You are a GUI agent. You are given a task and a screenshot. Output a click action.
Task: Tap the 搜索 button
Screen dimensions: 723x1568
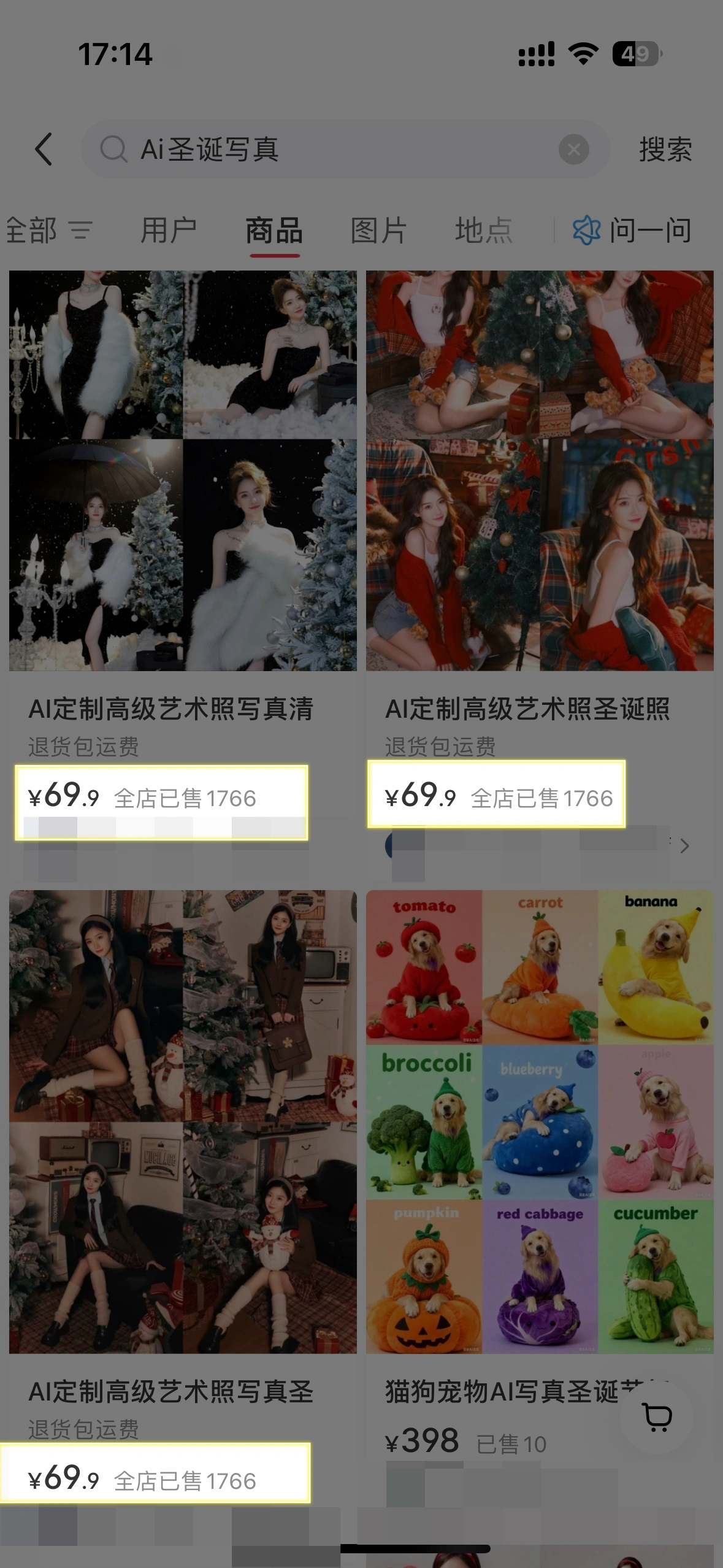click(665, 149)
